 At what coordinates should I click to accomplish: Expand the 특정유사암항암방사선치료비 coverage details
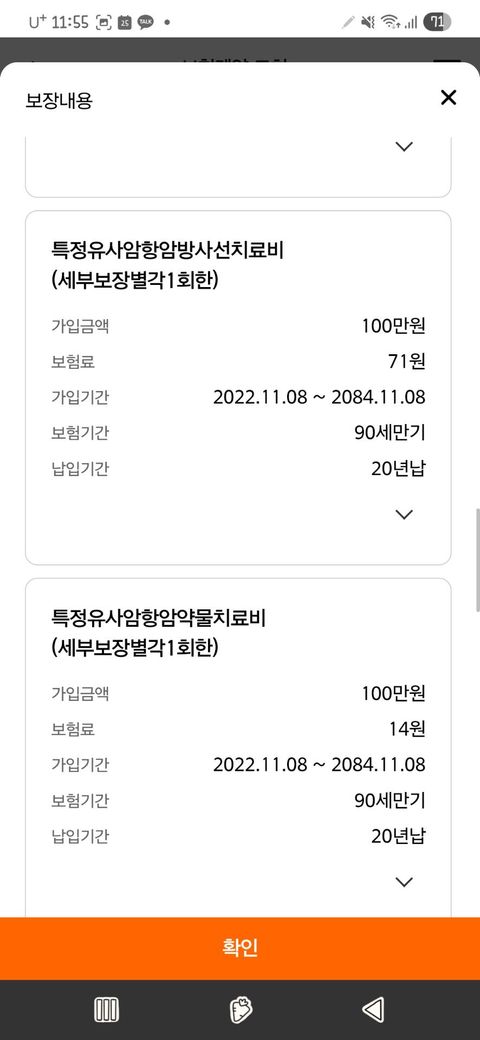(x=404, y=514)
